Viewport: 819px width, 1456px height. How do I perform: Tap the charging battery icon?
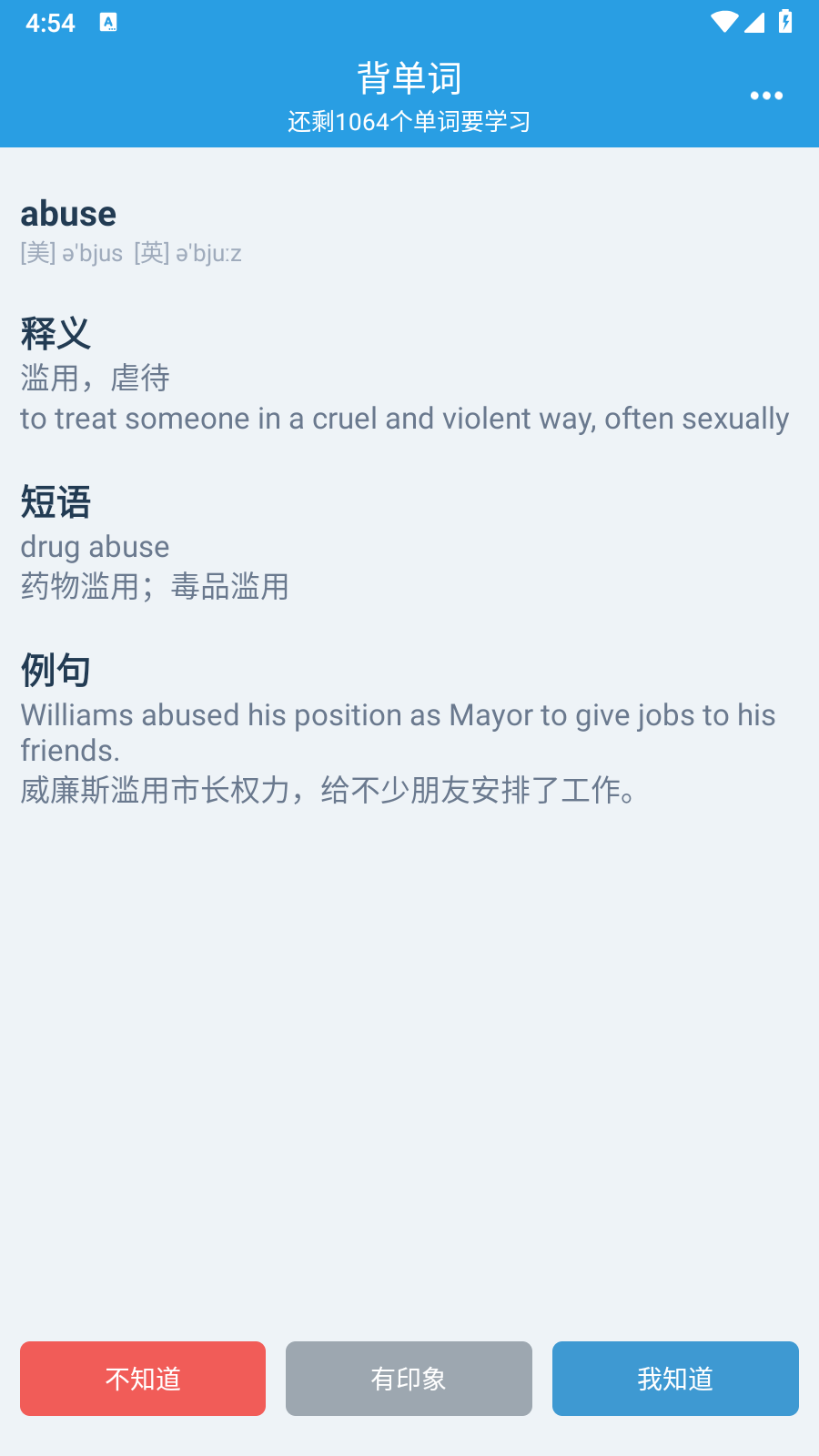click(x=786, y=23)
